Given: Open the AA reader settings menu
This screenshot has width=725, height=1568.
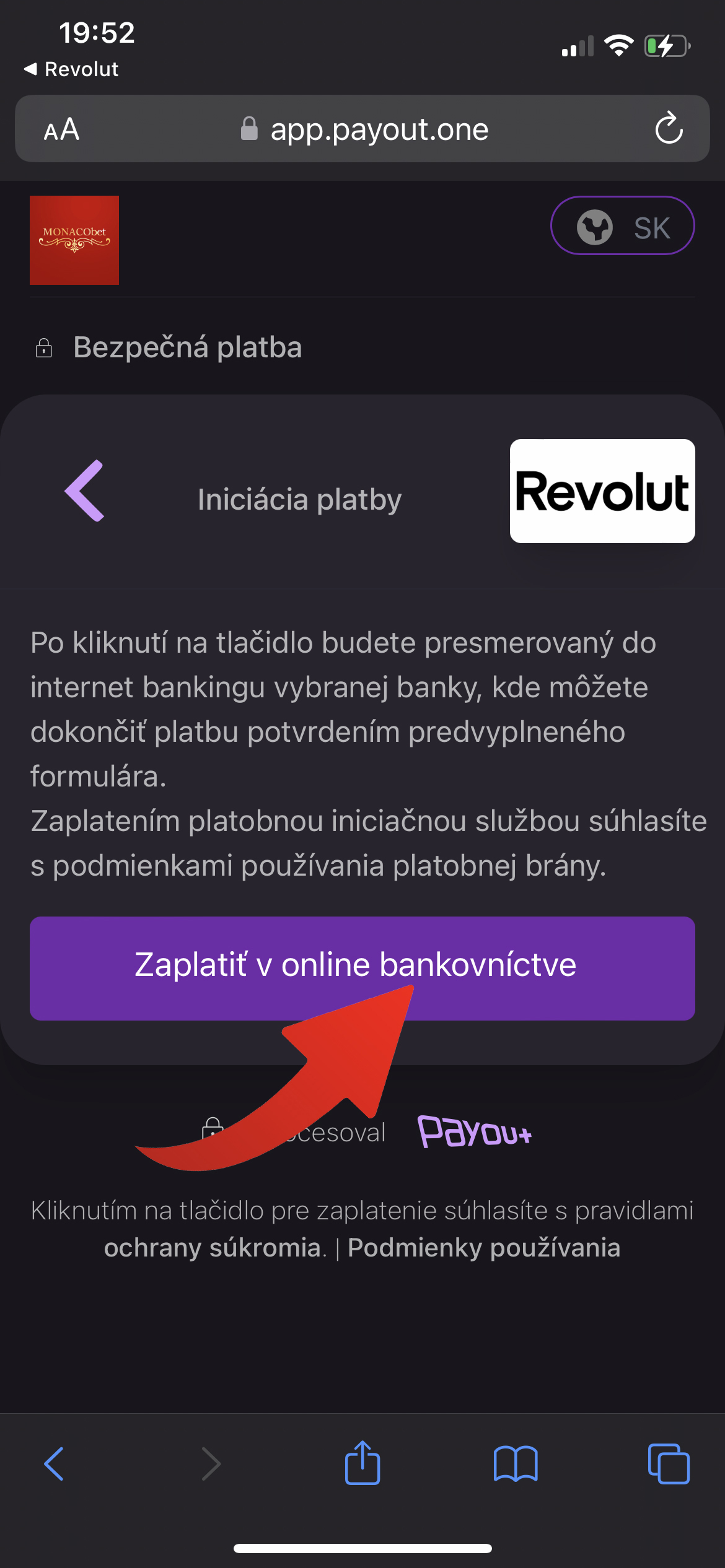Looking at the screenshot, I should coord(62,129).
